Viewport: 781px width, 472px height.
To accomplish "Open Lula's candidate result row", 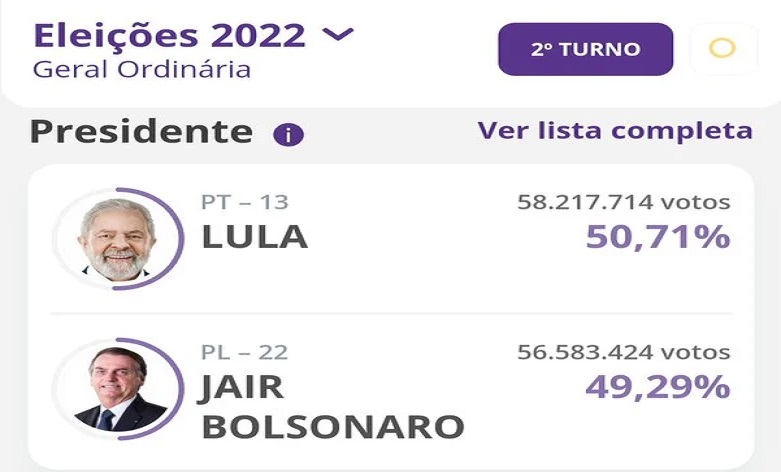I will 390,239.
